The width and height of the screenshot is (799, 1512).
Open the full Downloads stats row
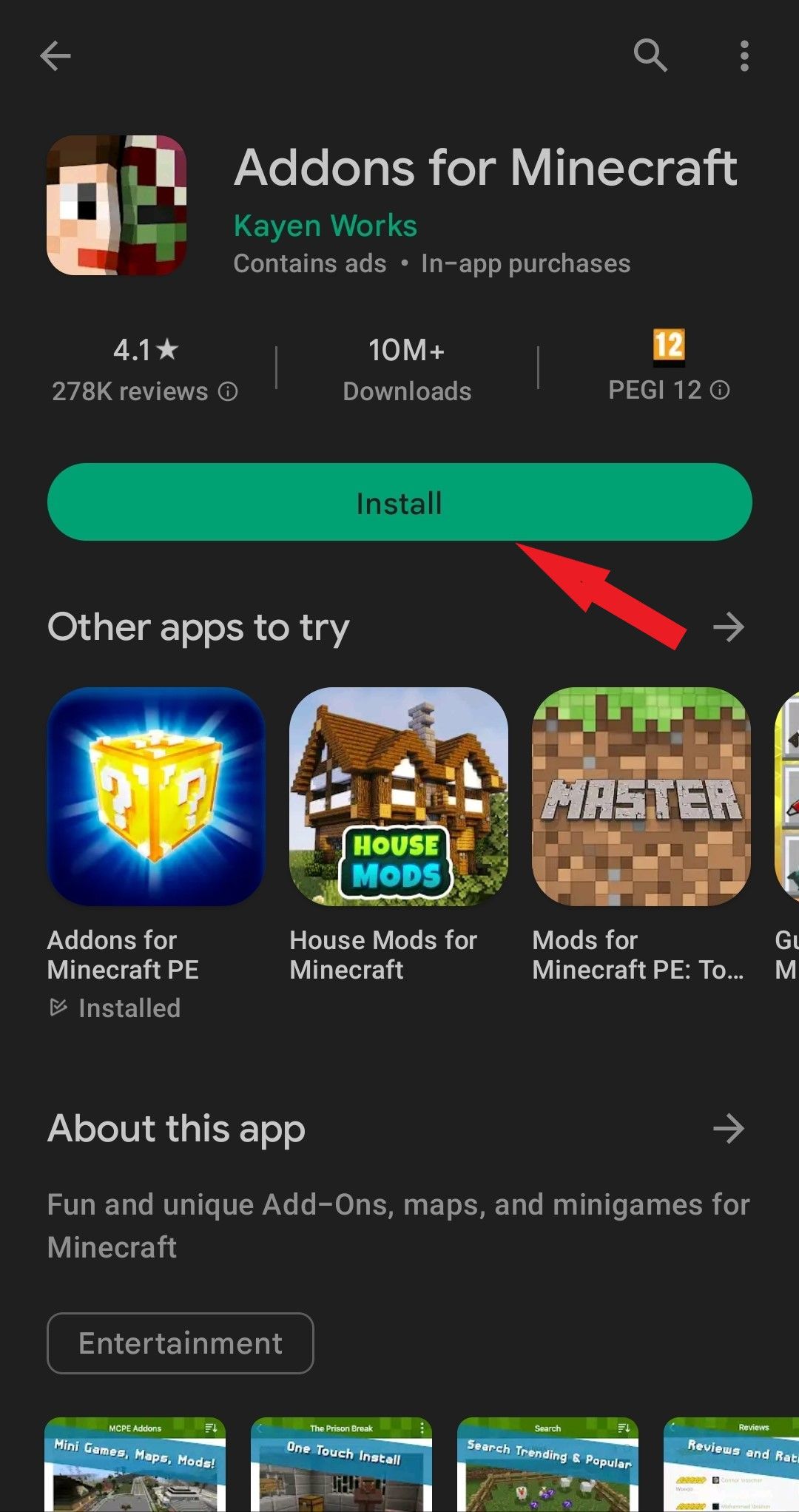(406, 368)
